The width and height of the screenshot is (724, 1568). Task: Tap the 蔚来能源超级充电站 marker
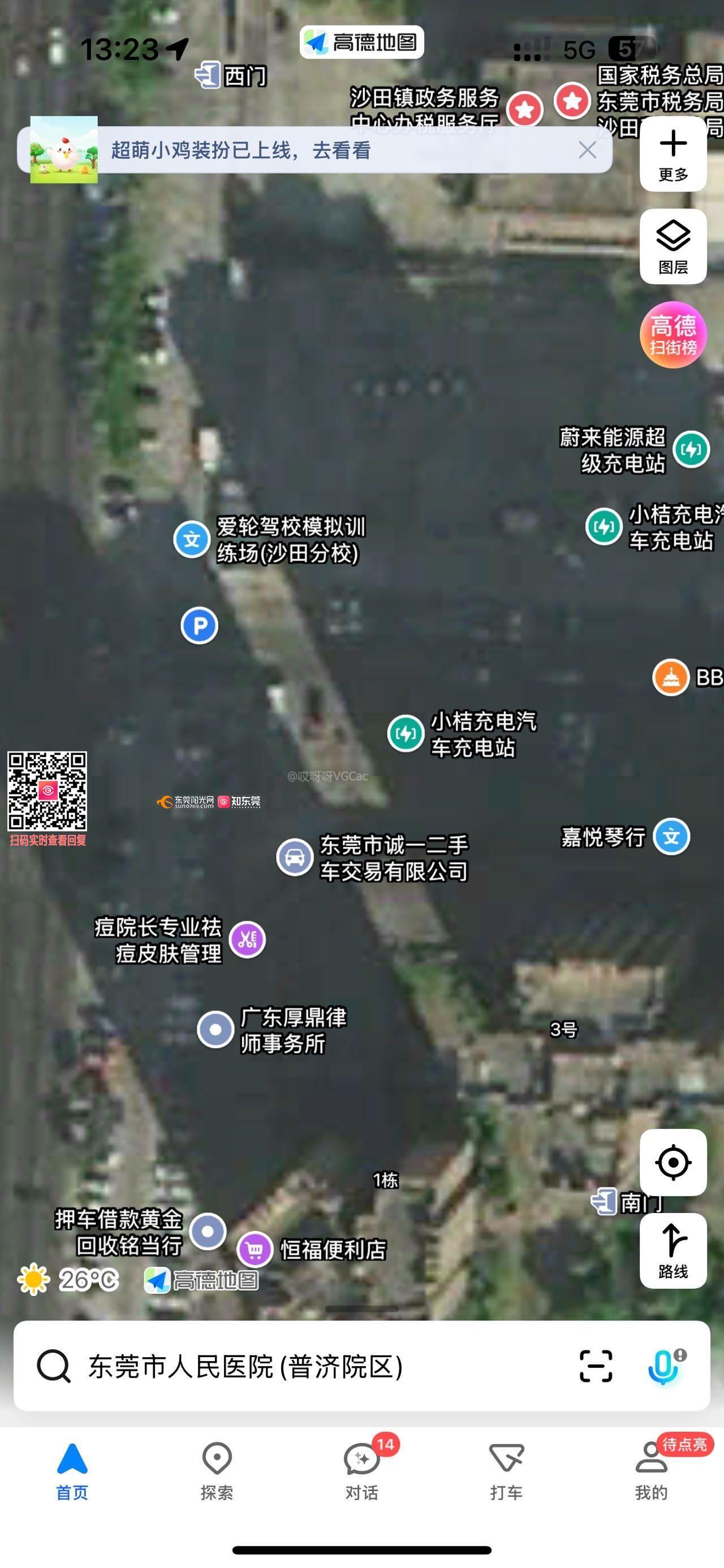691,450
